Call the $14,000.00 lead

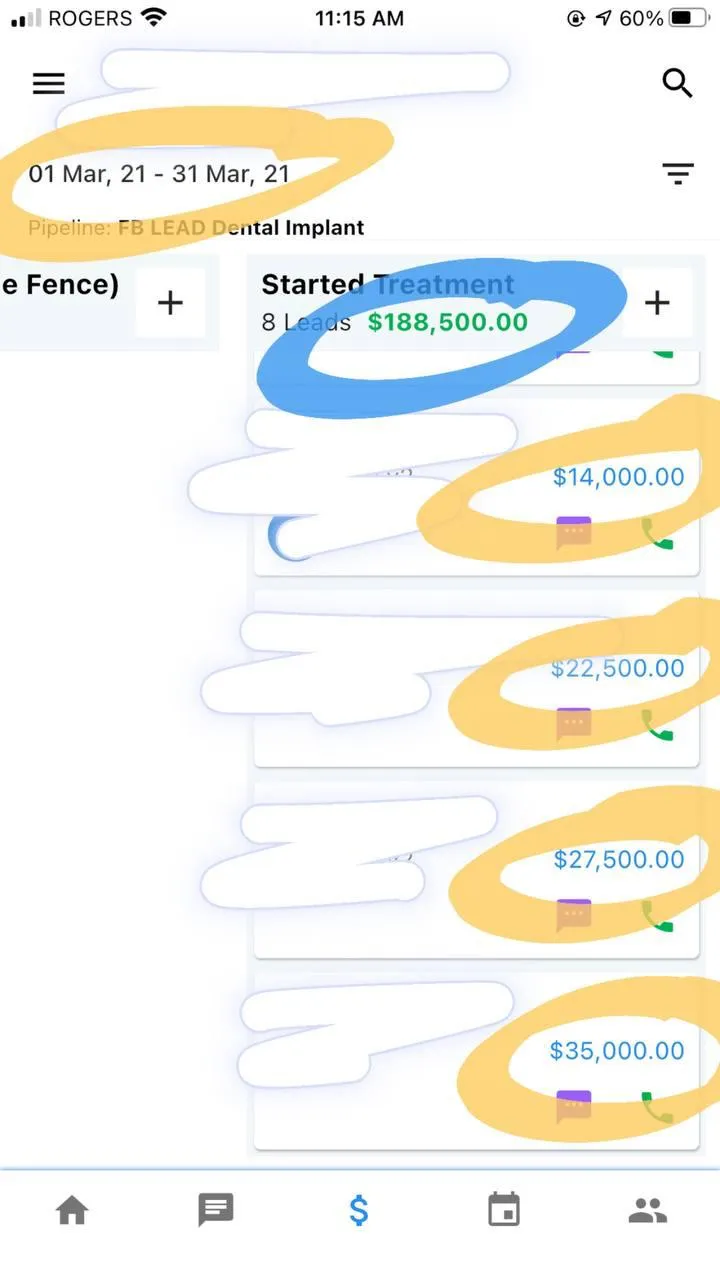click(657, 534)
